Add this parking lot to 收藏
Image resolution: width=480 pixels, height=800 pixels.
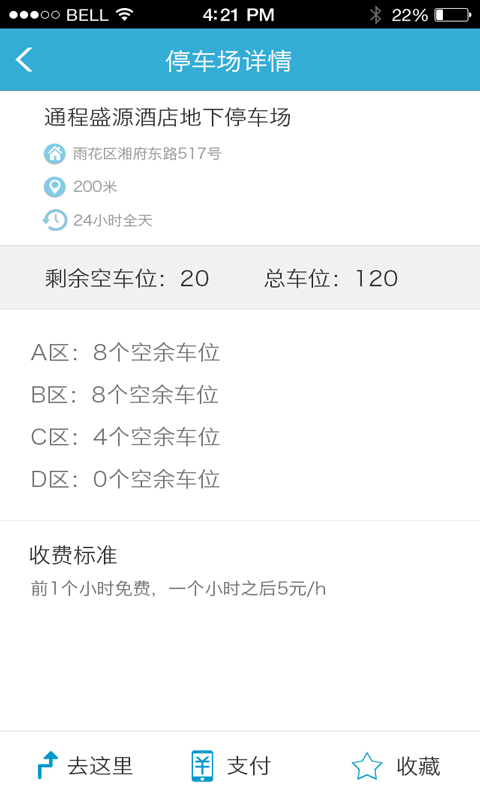pos(396,766)
